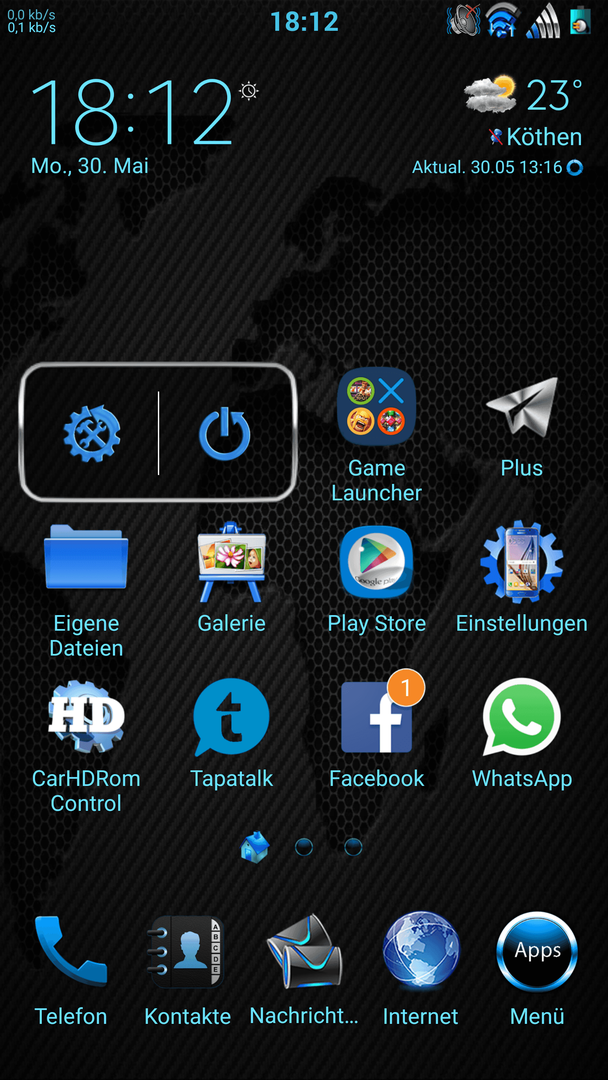Screen dimensions: 608x1080
Task: Tap the power icon in the widget
Action: point(224,433)
